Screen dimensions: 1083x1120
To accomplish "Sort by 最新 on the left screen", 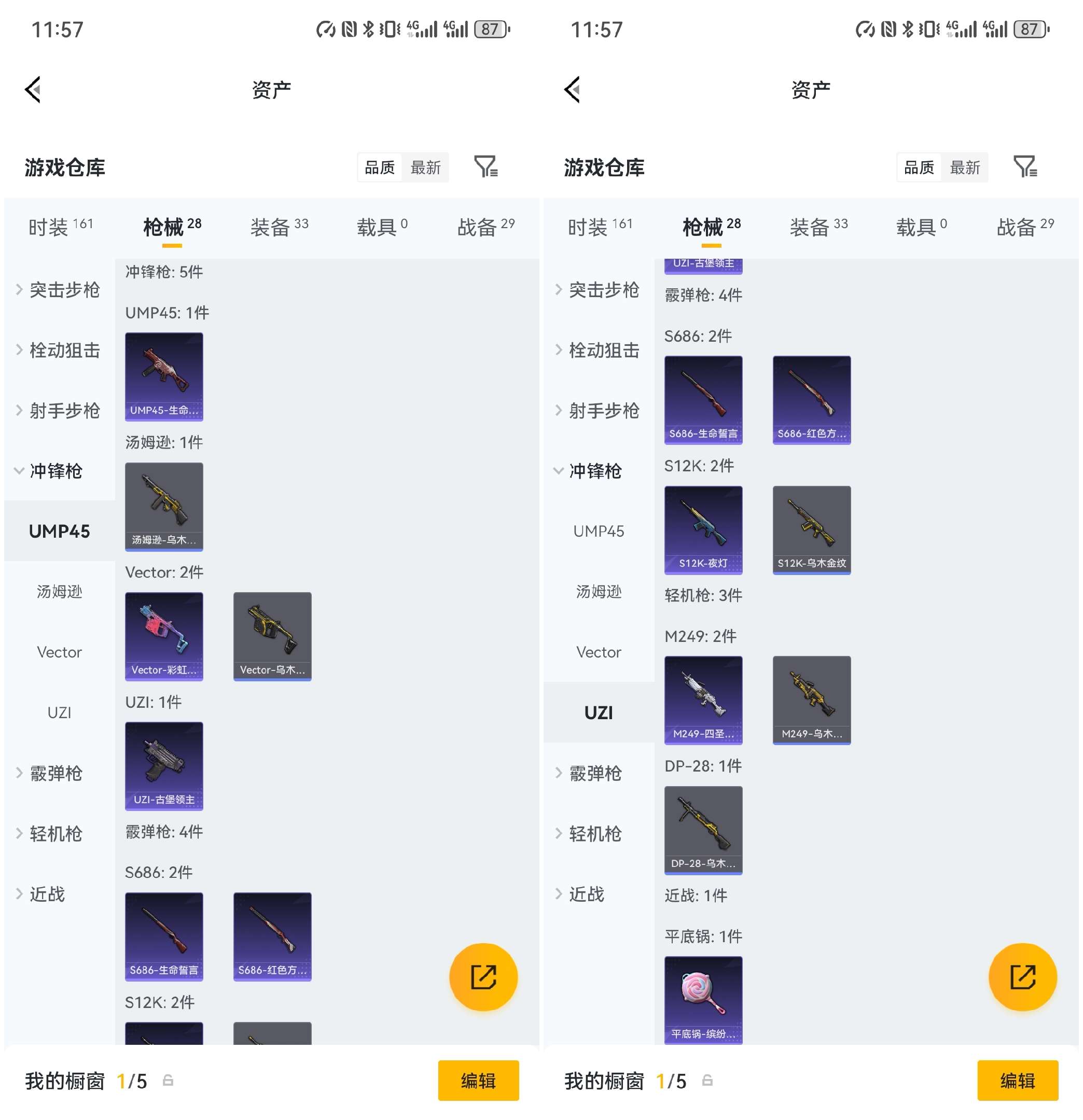I will [426, 168].
